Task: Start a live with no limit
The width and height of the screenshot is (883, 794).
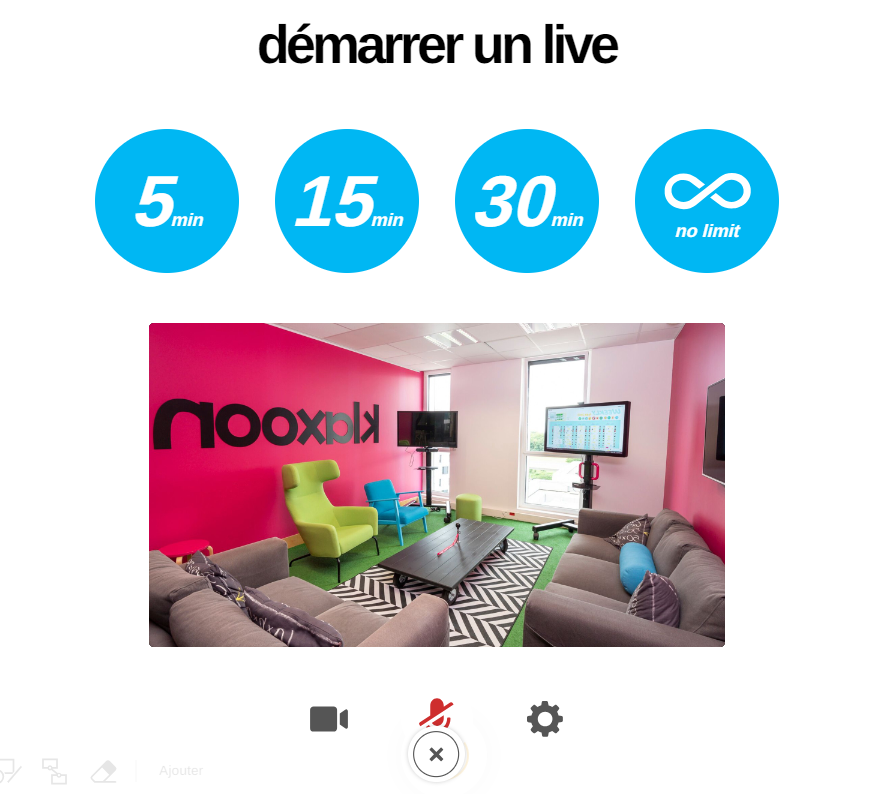Action: tap(707, 201)
